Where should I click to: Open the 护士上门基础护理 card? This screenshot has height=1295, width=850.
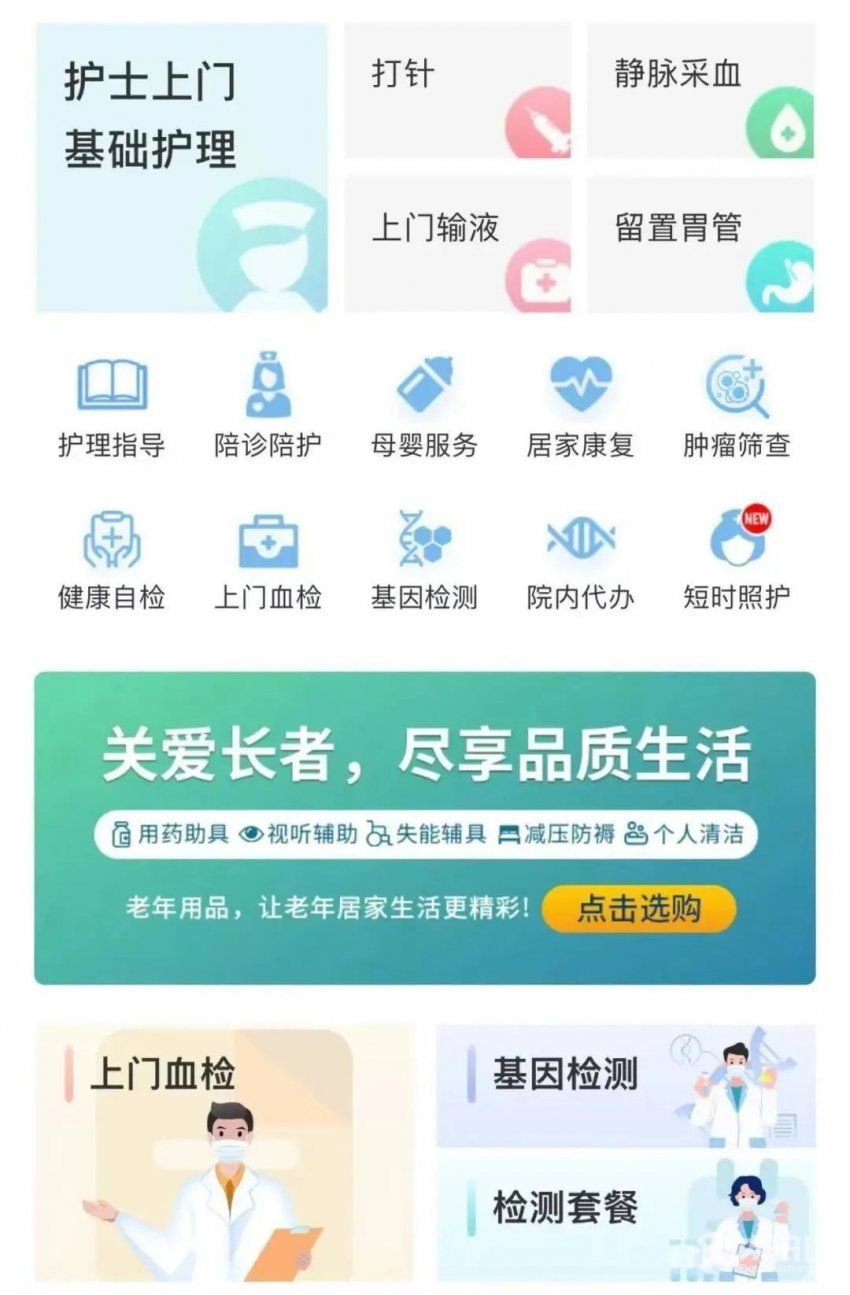coord(182,168)
